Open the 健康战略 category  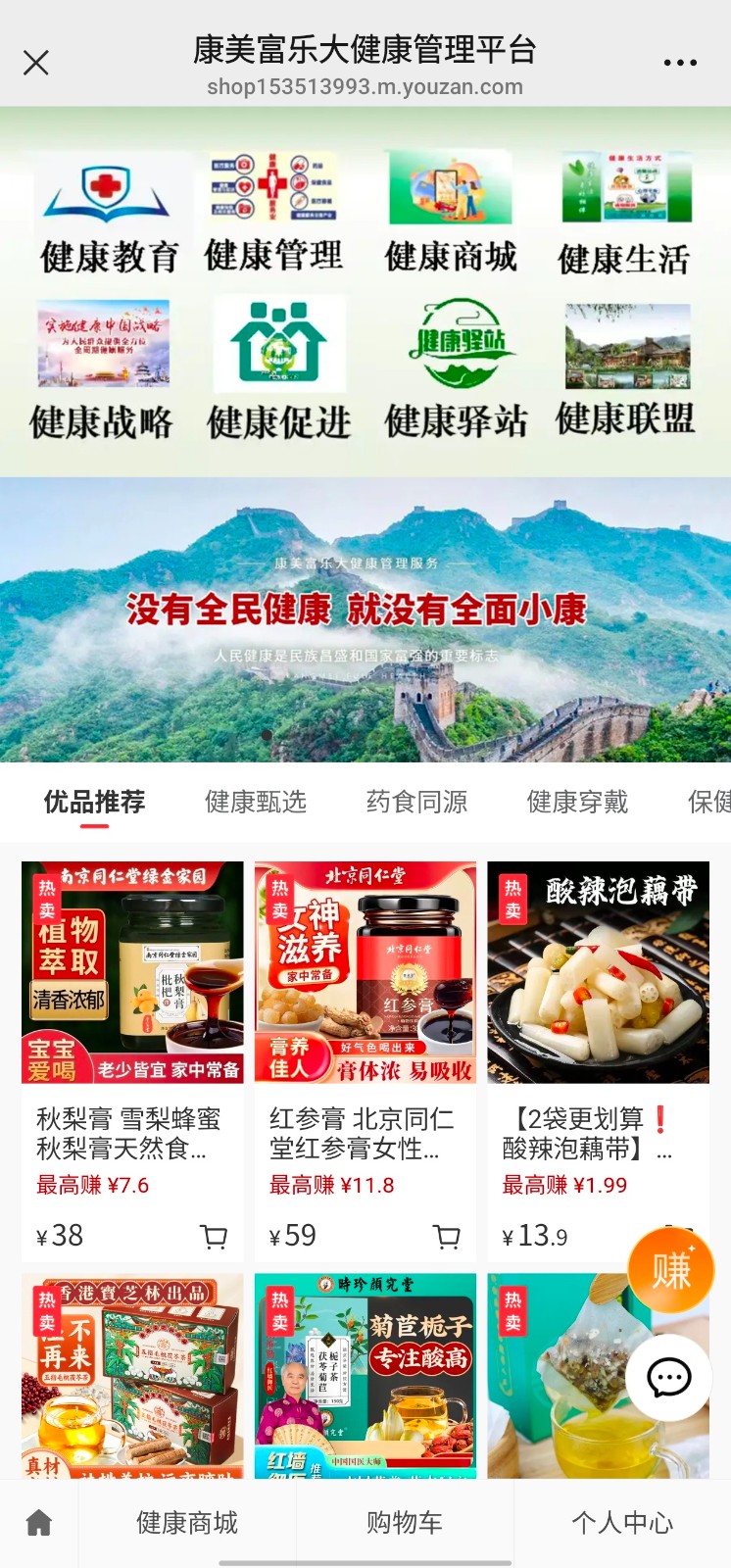click(102, 370)
